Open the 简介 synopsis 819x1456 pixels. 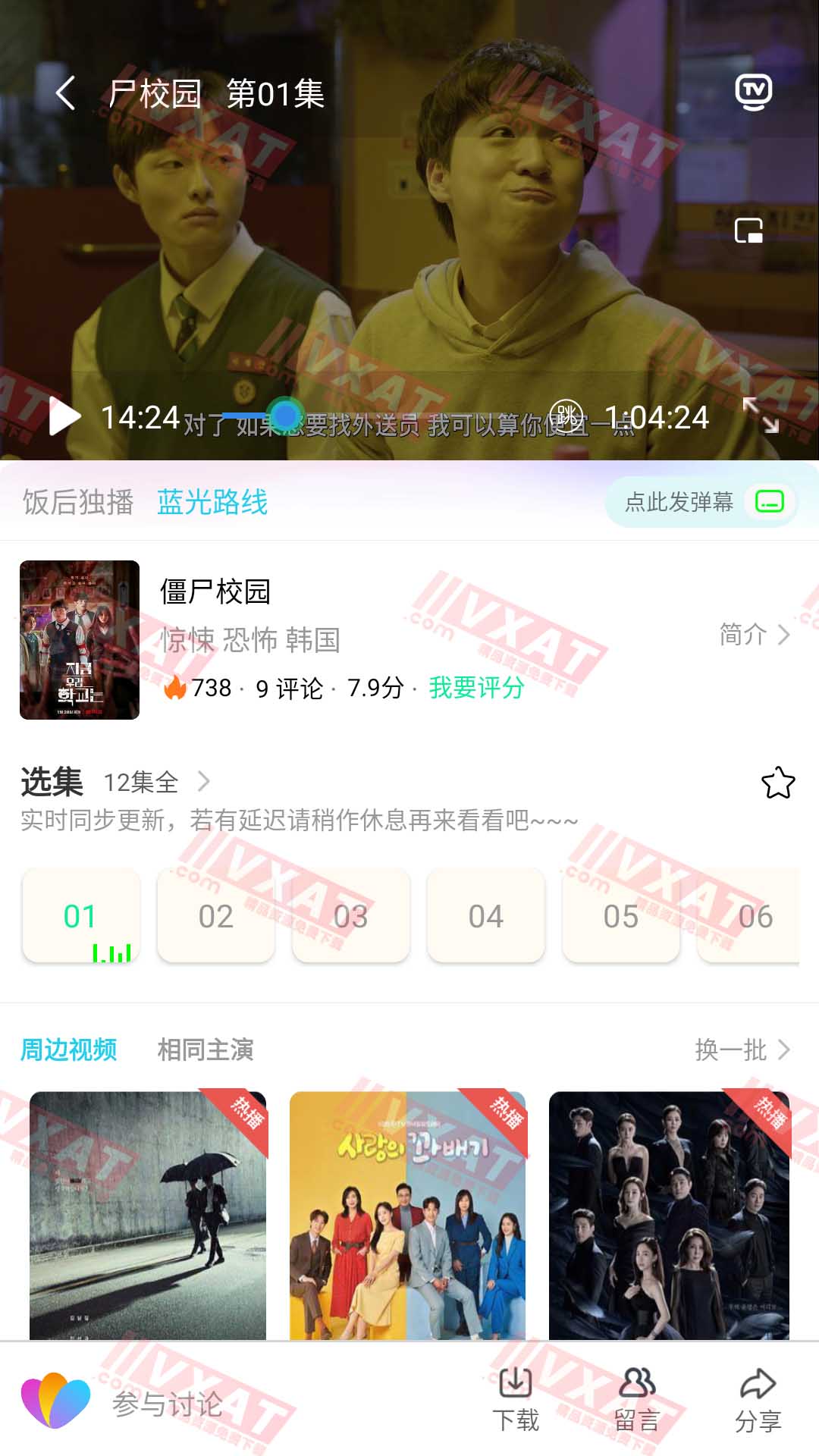(x=754, y=634)
